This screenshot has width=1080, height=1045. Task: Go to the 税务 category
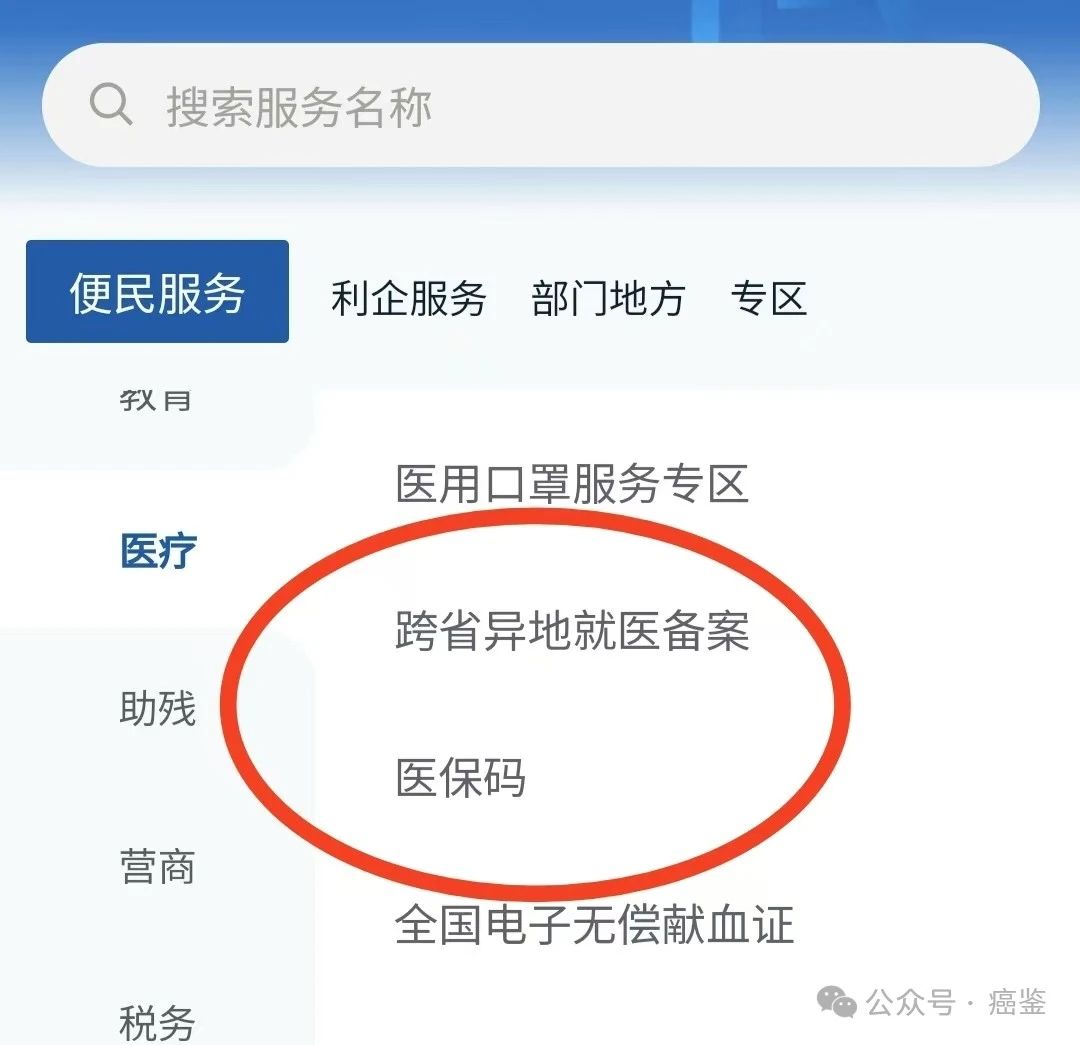tap(158, 1022)
